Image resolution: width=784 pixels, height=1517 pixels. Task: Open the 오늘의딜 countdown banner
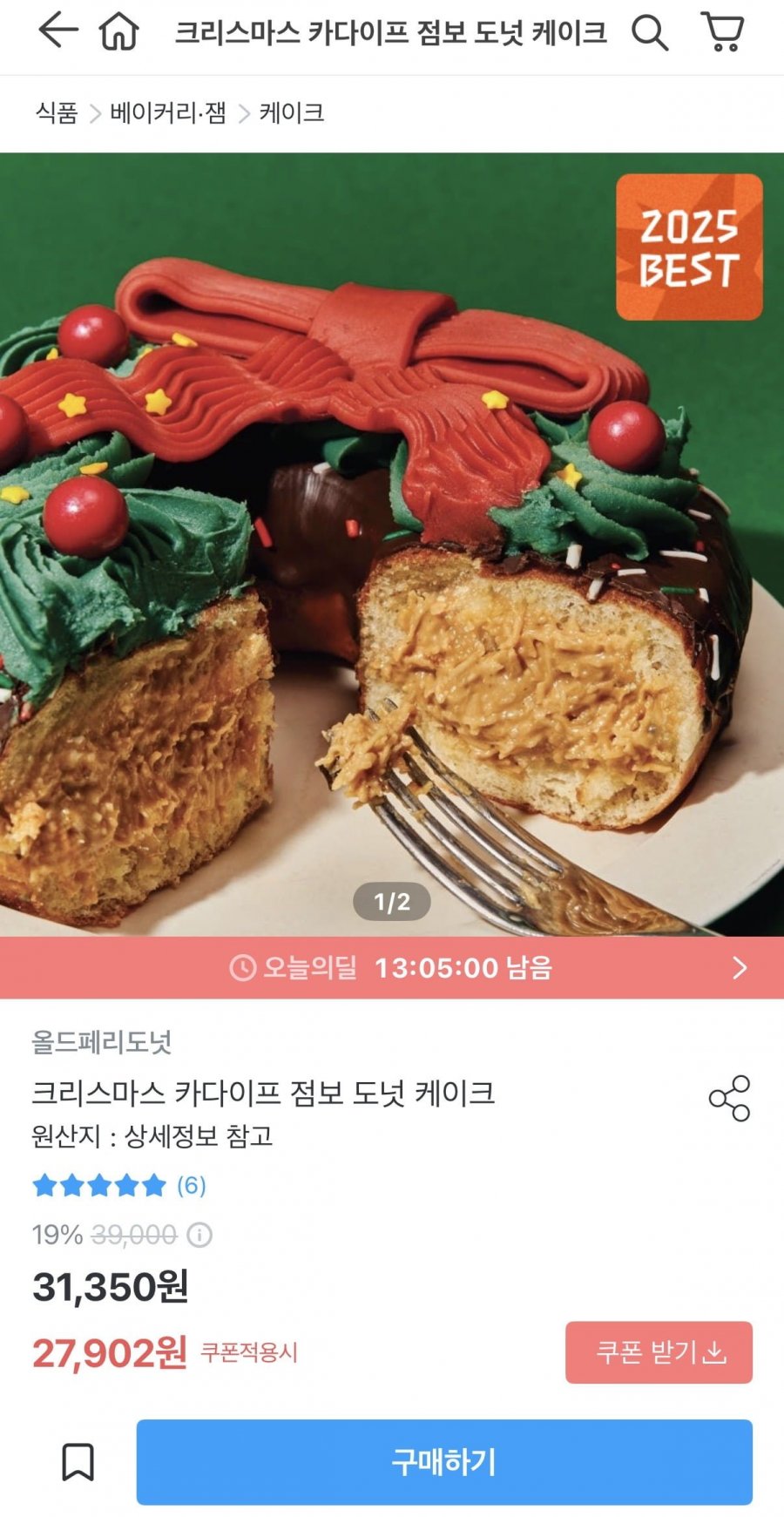click(x=392, y=968)
